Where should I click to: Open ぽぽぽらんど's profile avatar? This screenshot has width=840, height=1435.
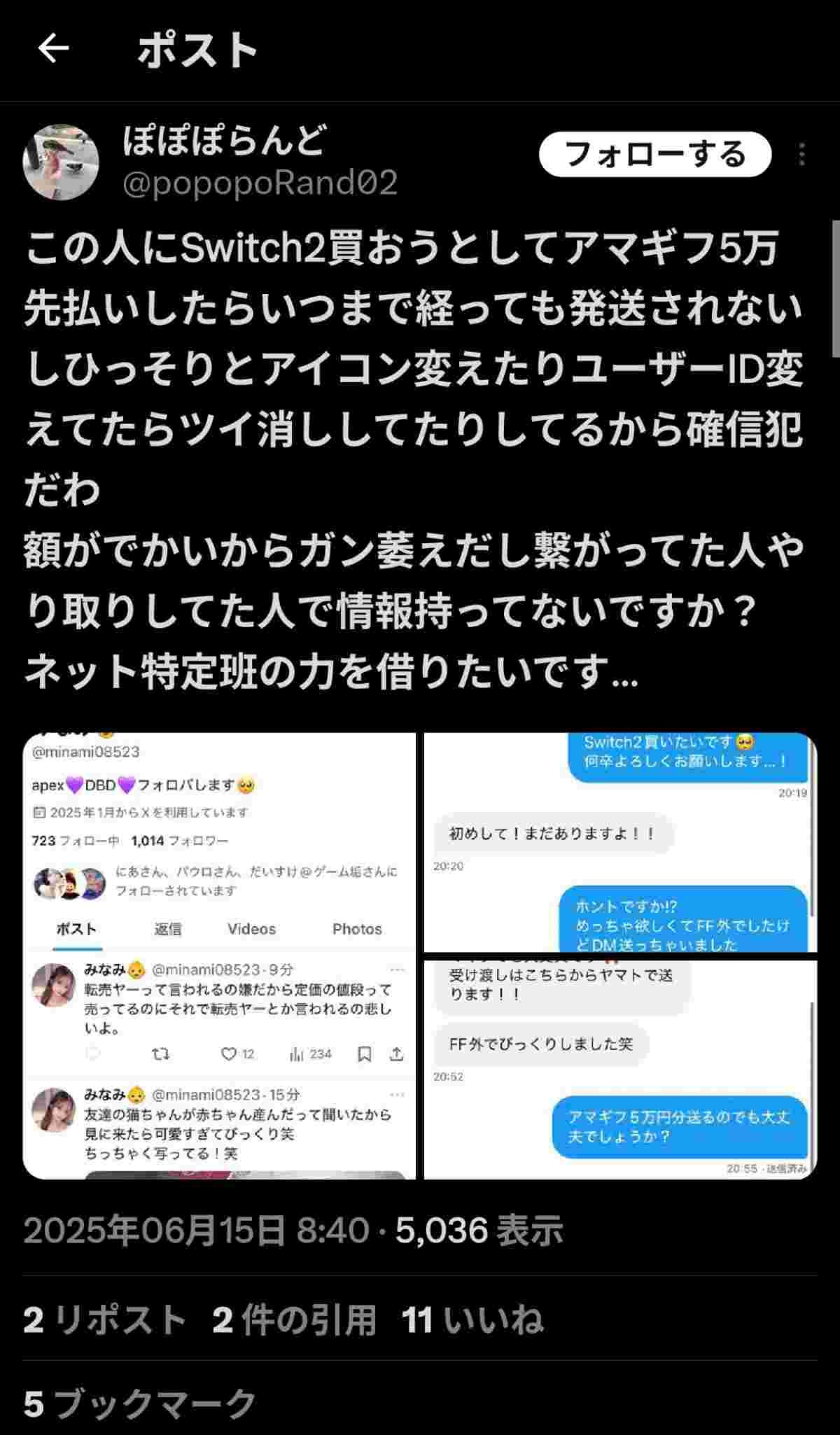61,162
